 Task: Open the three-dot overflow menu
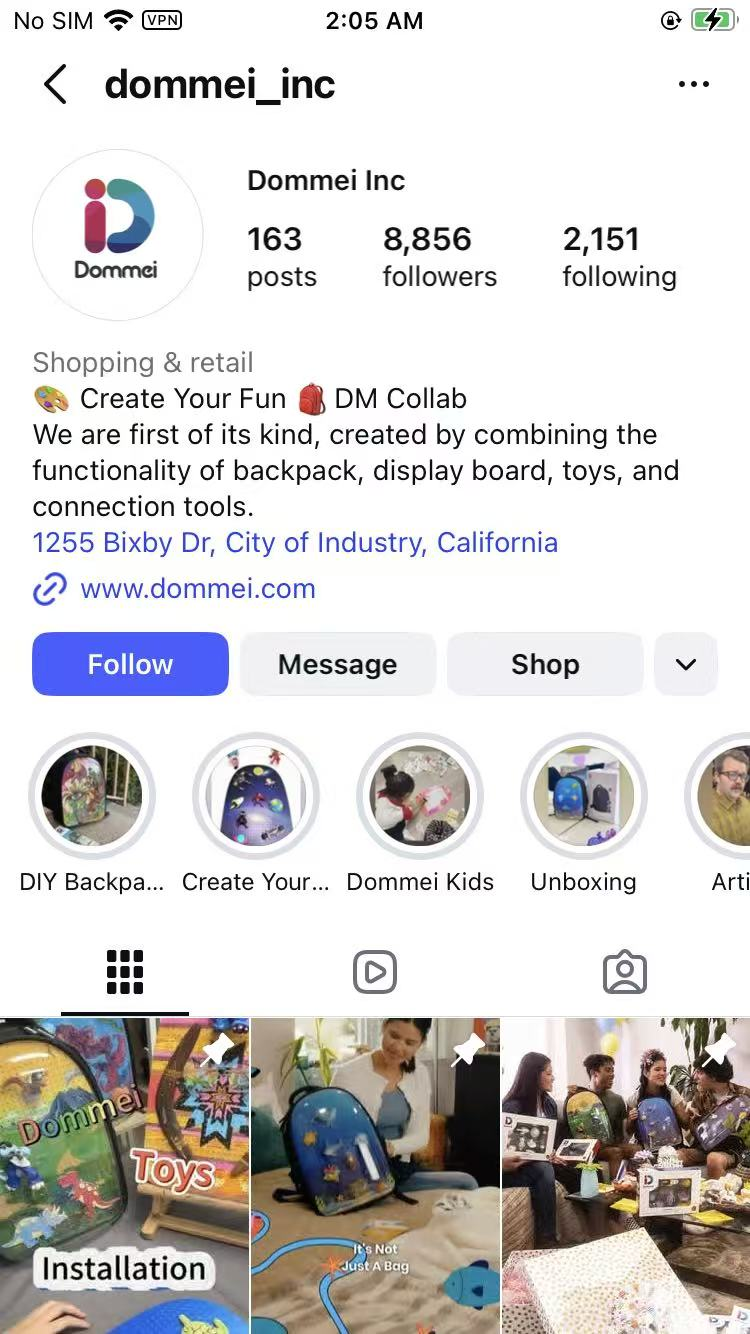[693, 85]
